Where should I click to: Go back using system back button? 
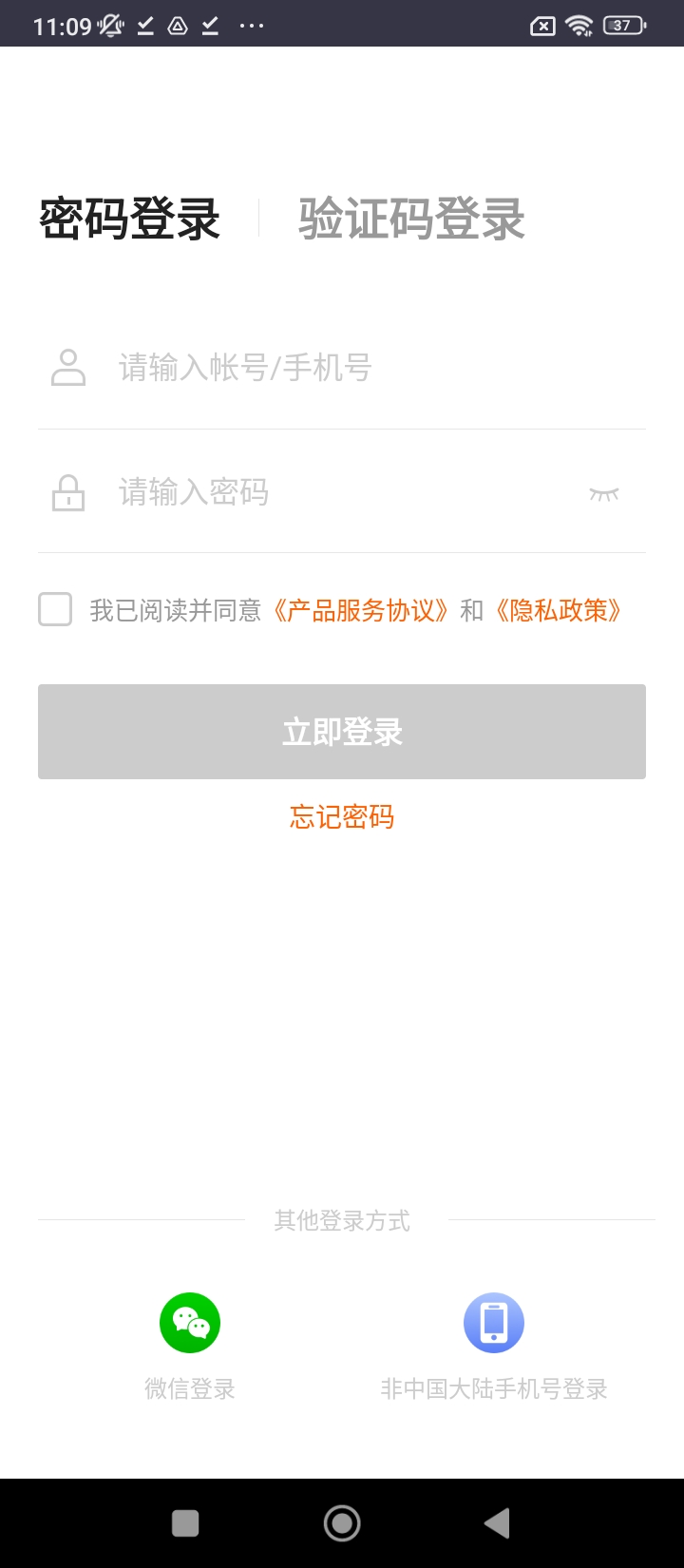497,1522
